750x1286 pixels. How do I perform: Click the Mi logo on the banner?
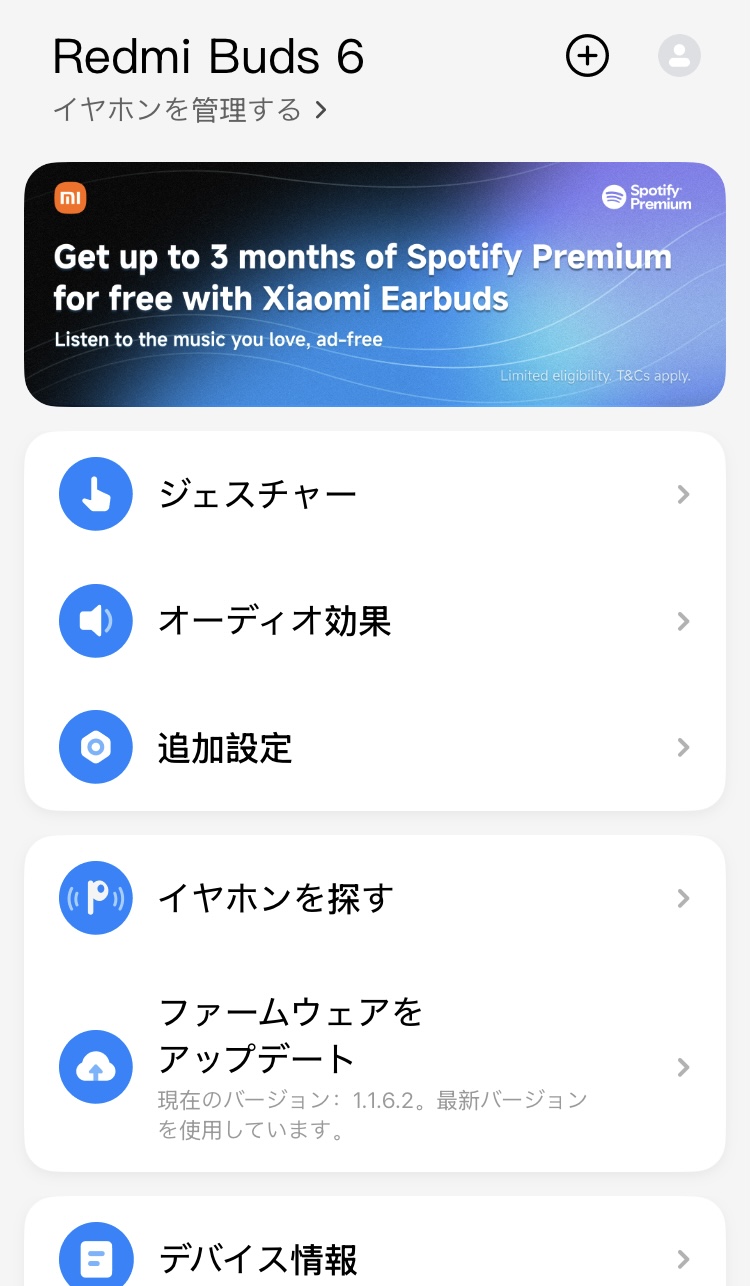point(69,198)
